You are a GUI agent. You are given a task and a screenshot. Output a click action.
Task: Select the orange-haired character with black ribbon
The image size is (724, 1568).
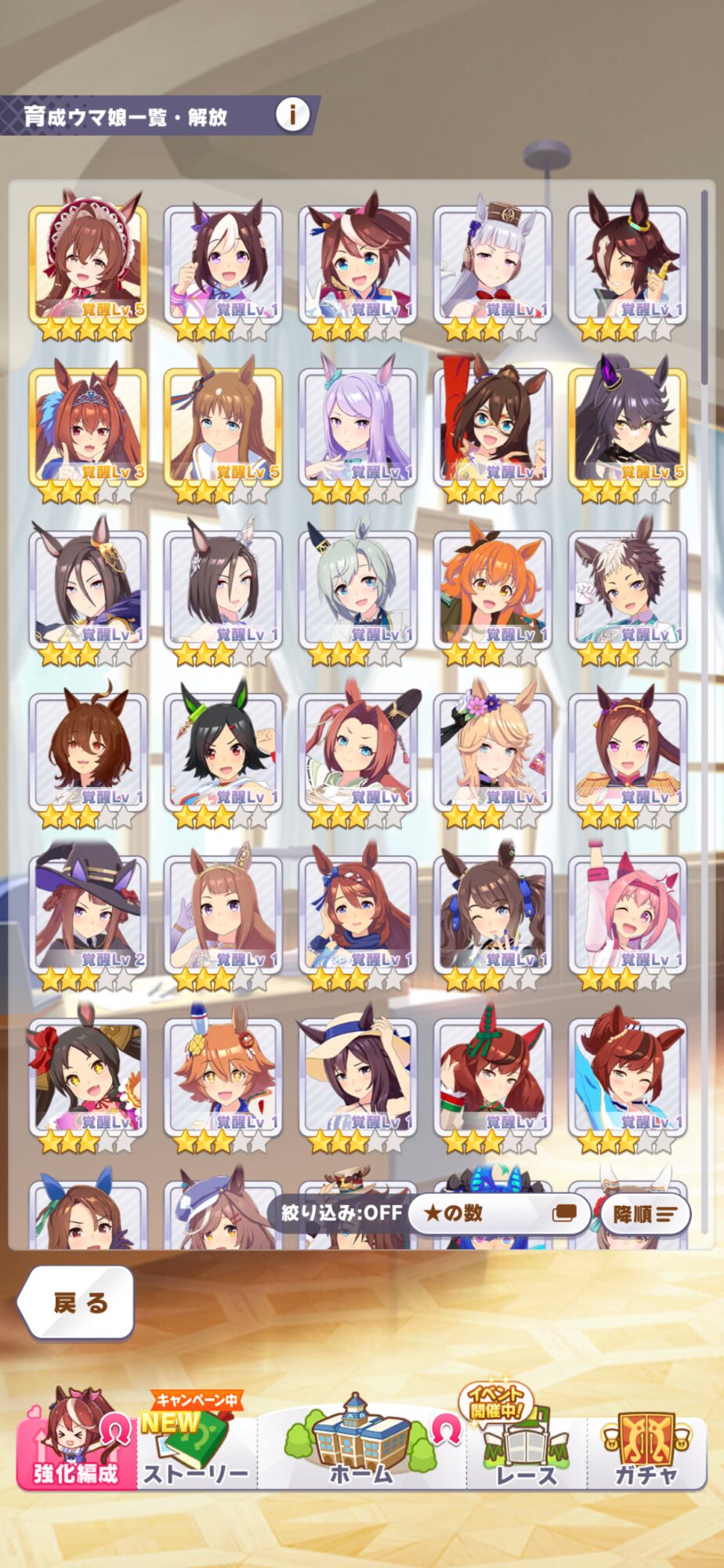click(x=493, y=592)
